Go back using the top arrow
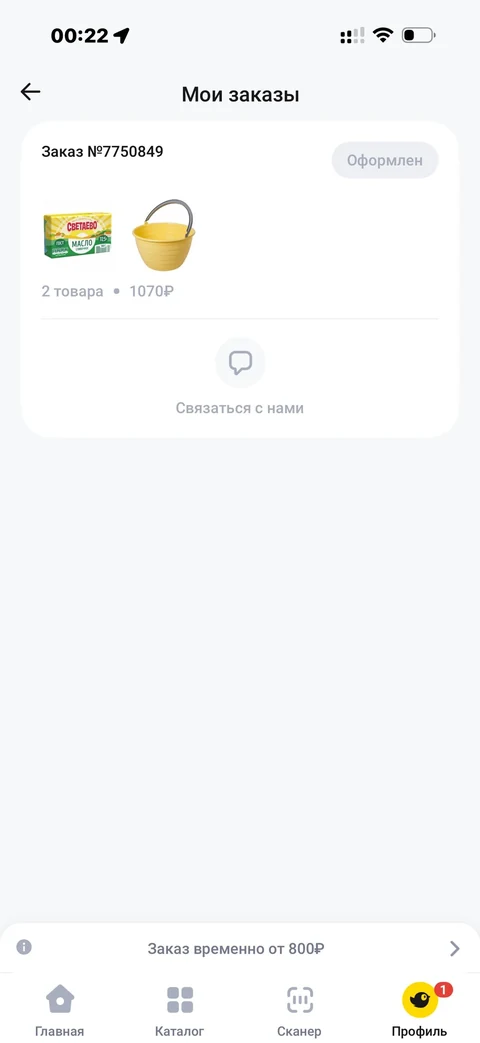This screenshot has width=480, height=1043. 31,92
